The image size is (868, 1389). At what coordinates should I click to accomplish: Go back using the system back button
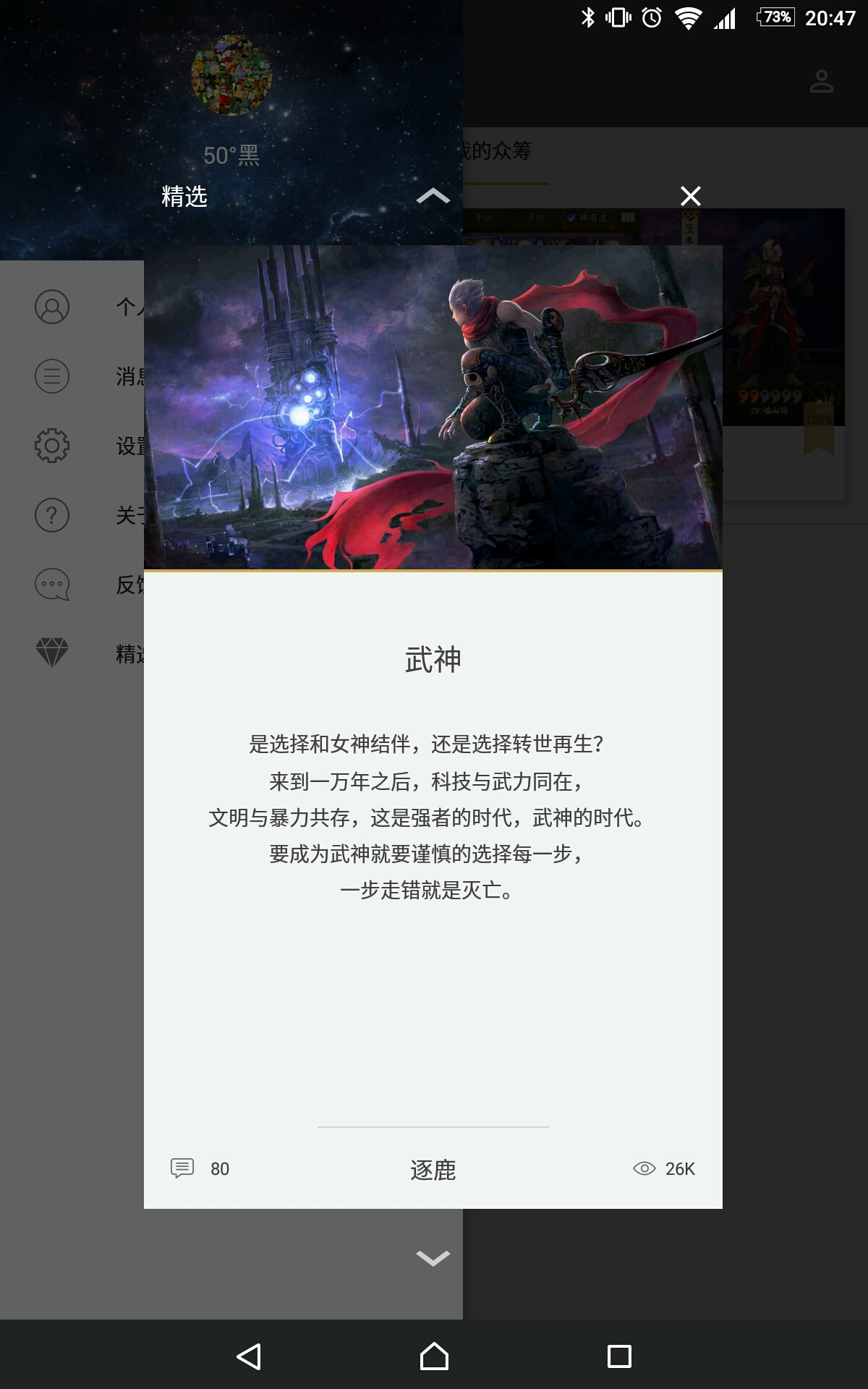point(249,1356)
